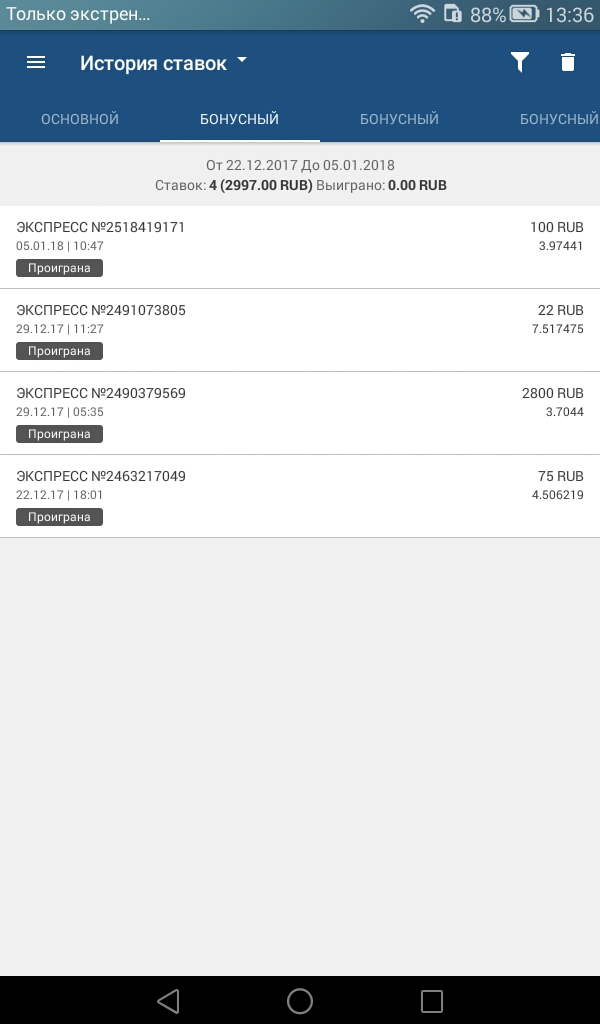Show bet ЭКСПРЕСС №2463217049
The image size is (600, 1024).
300,496
